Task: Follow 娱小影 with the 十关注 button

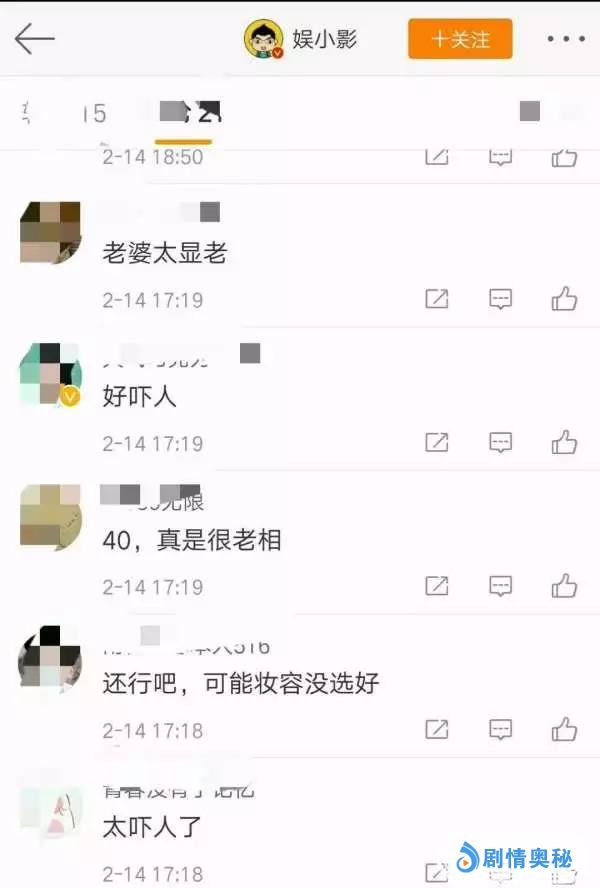Action: (x=460, y=39)
